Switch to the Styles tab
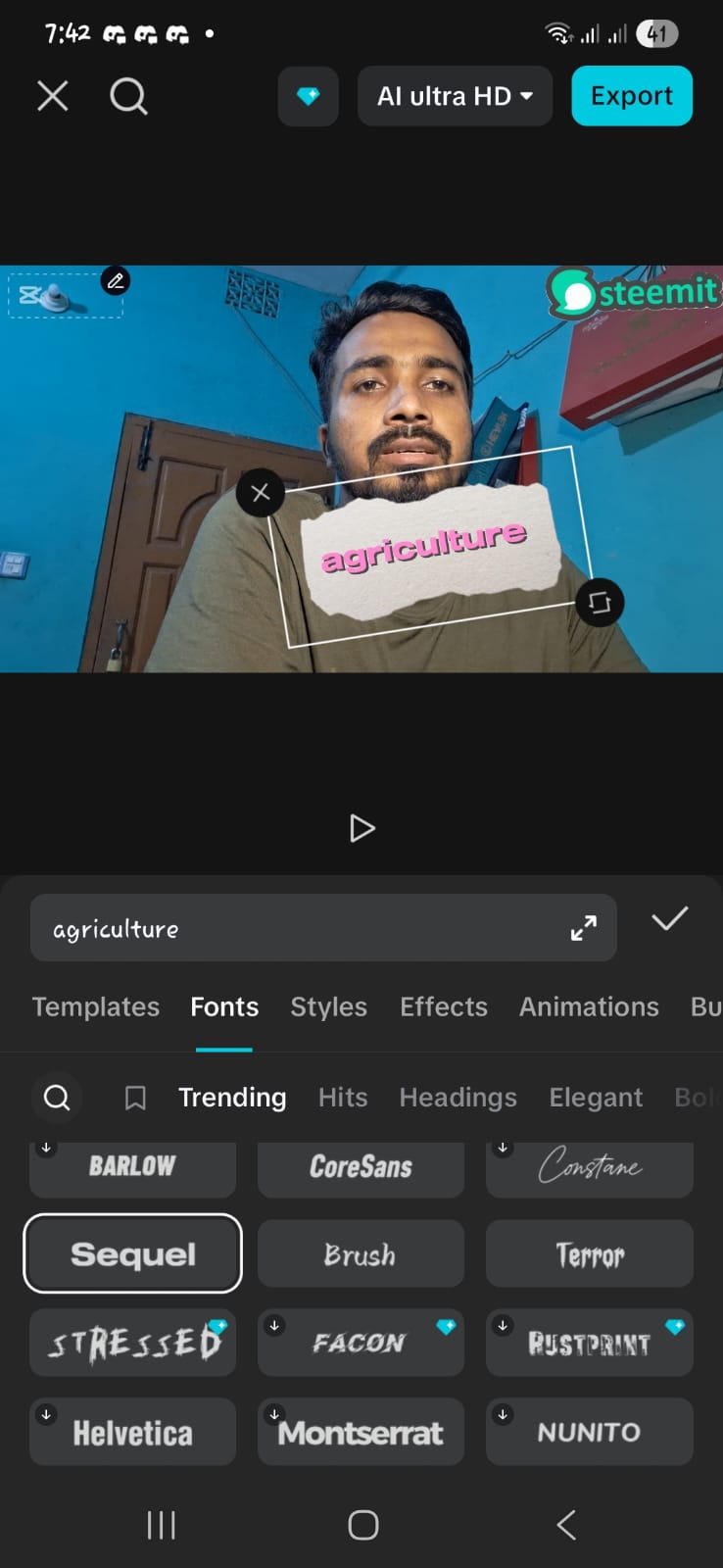The image size is (723, 1568). tap(328, 1006)
